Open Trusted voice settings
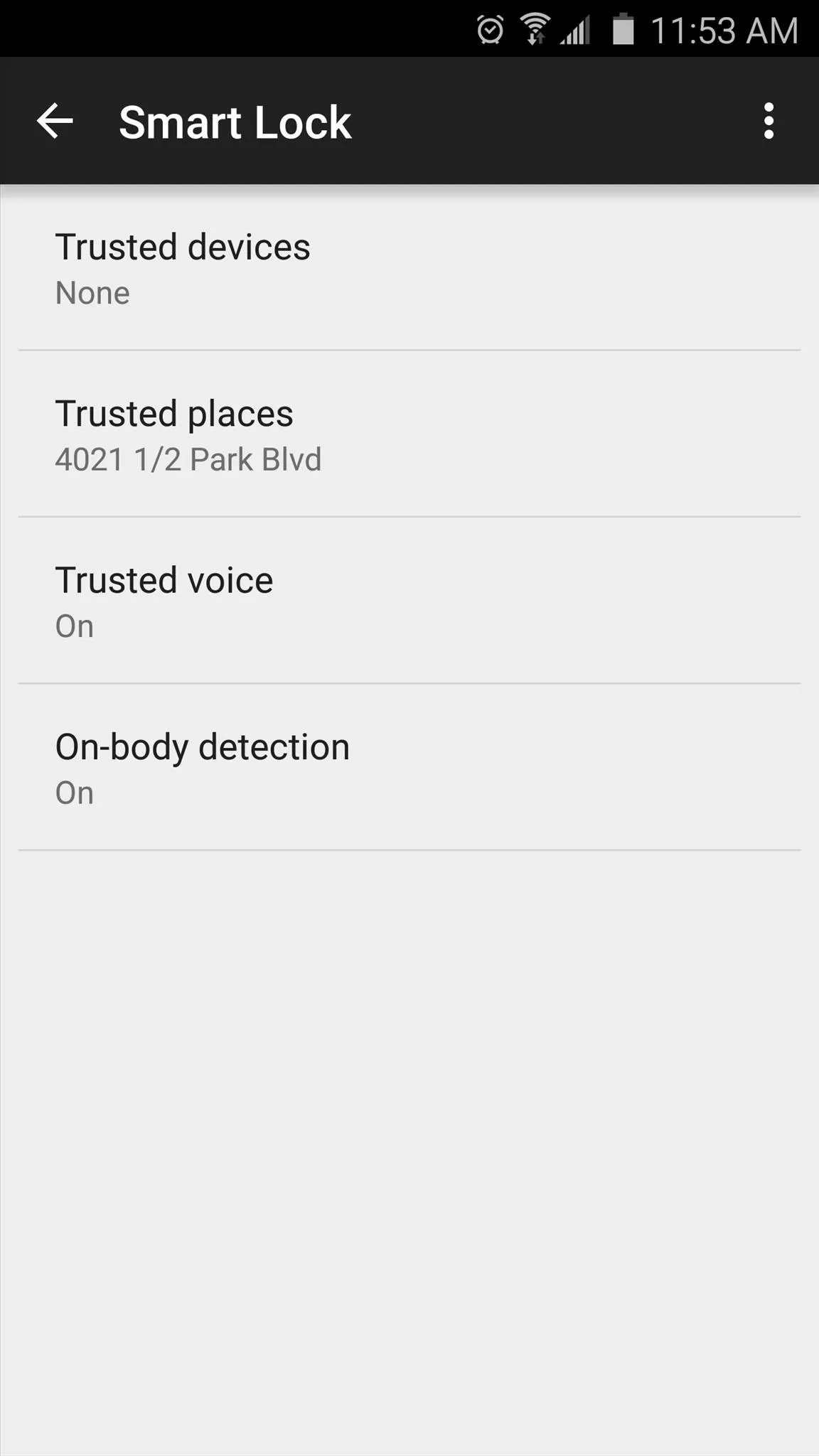This screenshot has height=1456, width=819. tap(409, 601)
